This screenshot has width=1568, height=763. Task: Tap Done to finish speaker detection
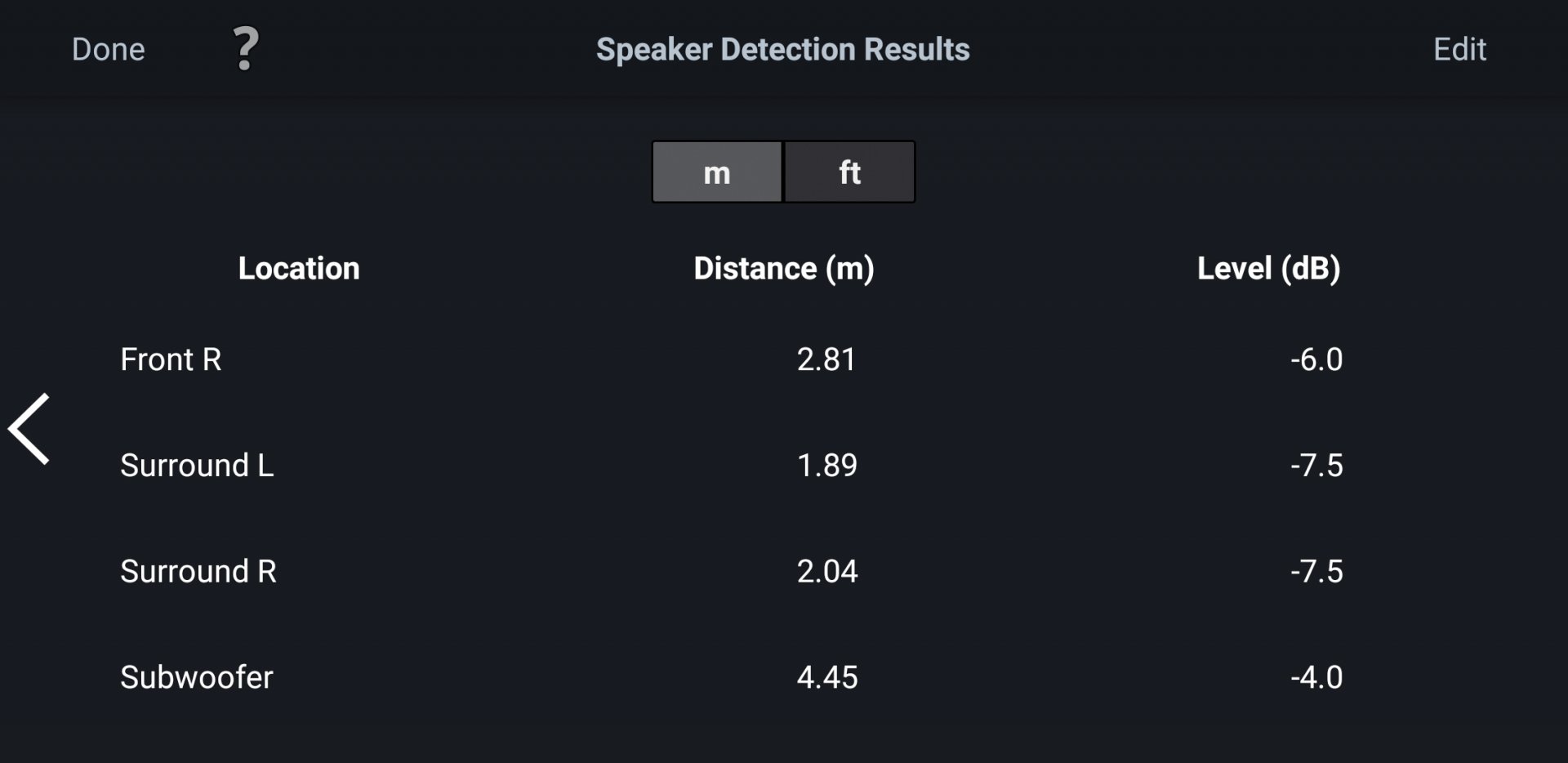(x=108, y=49)
